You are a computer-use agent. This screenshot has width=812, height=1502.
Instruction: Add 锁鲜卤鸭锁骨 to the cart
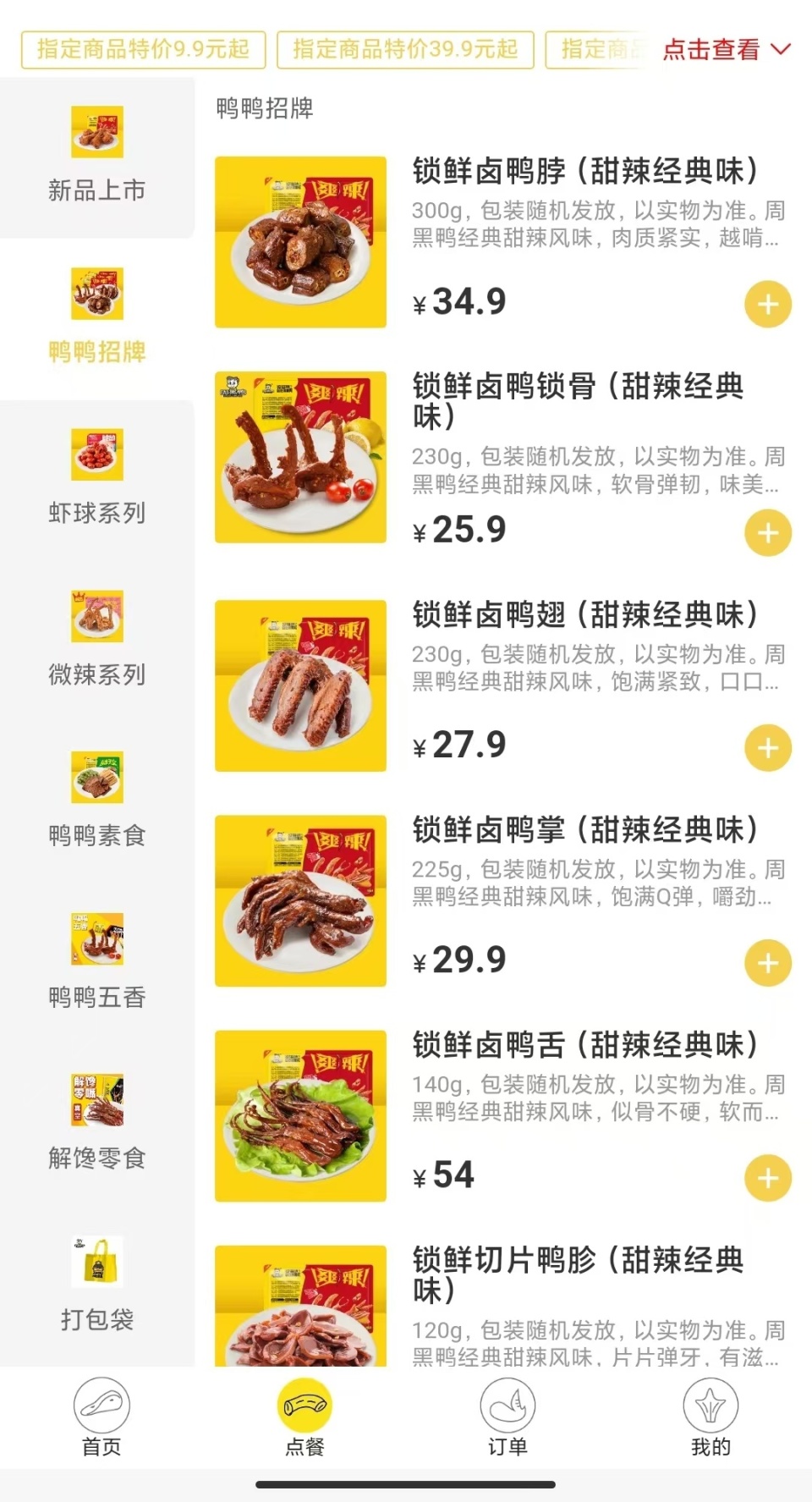(x=767, y=533)
